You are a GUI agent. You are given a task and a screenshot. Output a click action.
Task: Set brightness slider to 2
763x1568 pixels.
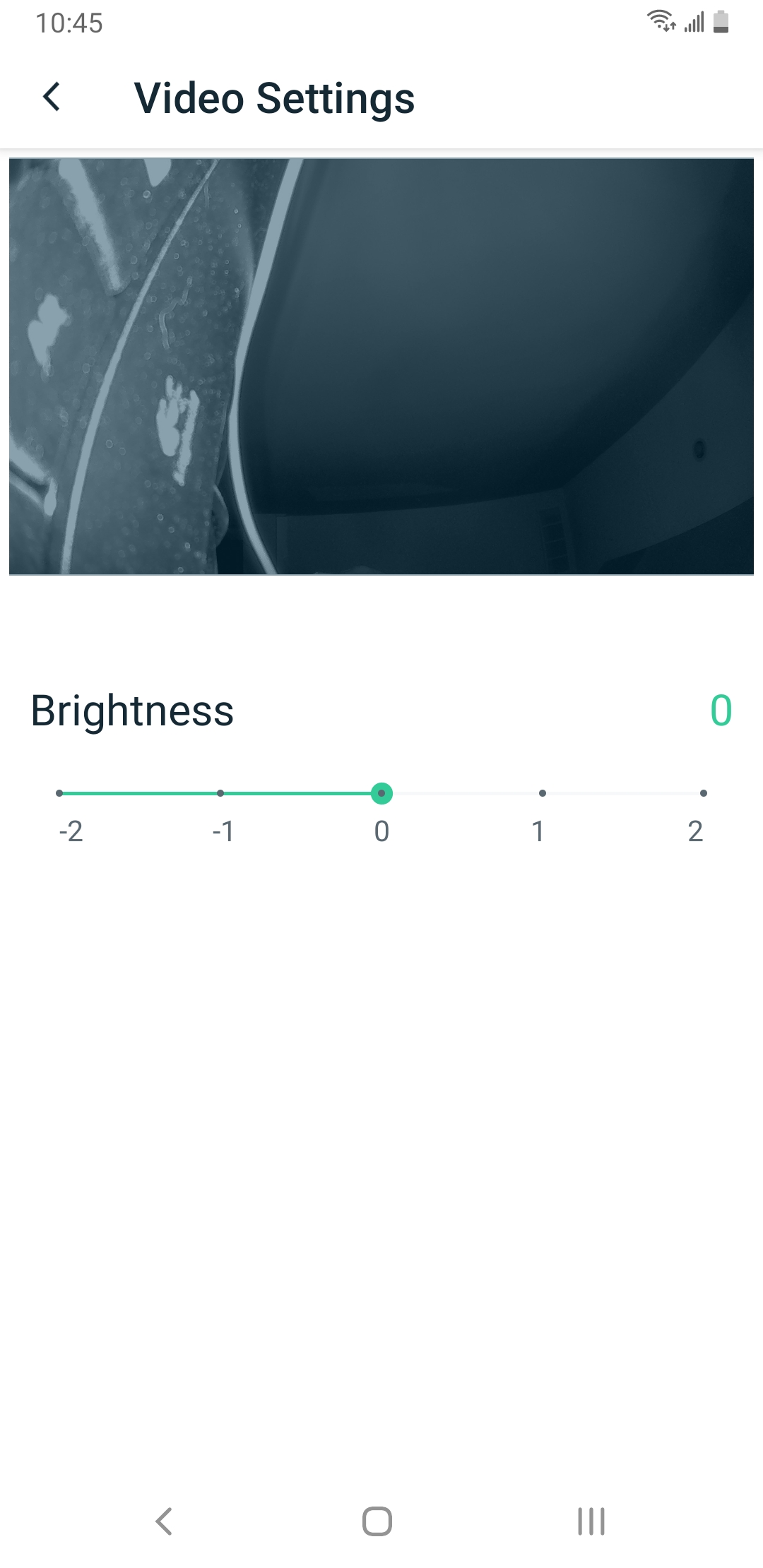point(703,793)
